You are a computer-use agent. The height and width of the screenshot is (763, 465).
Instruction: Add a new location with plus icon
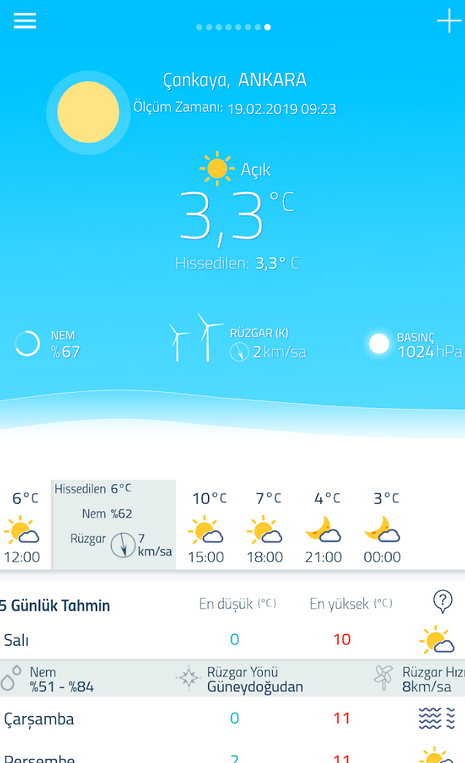coord(448,21)
